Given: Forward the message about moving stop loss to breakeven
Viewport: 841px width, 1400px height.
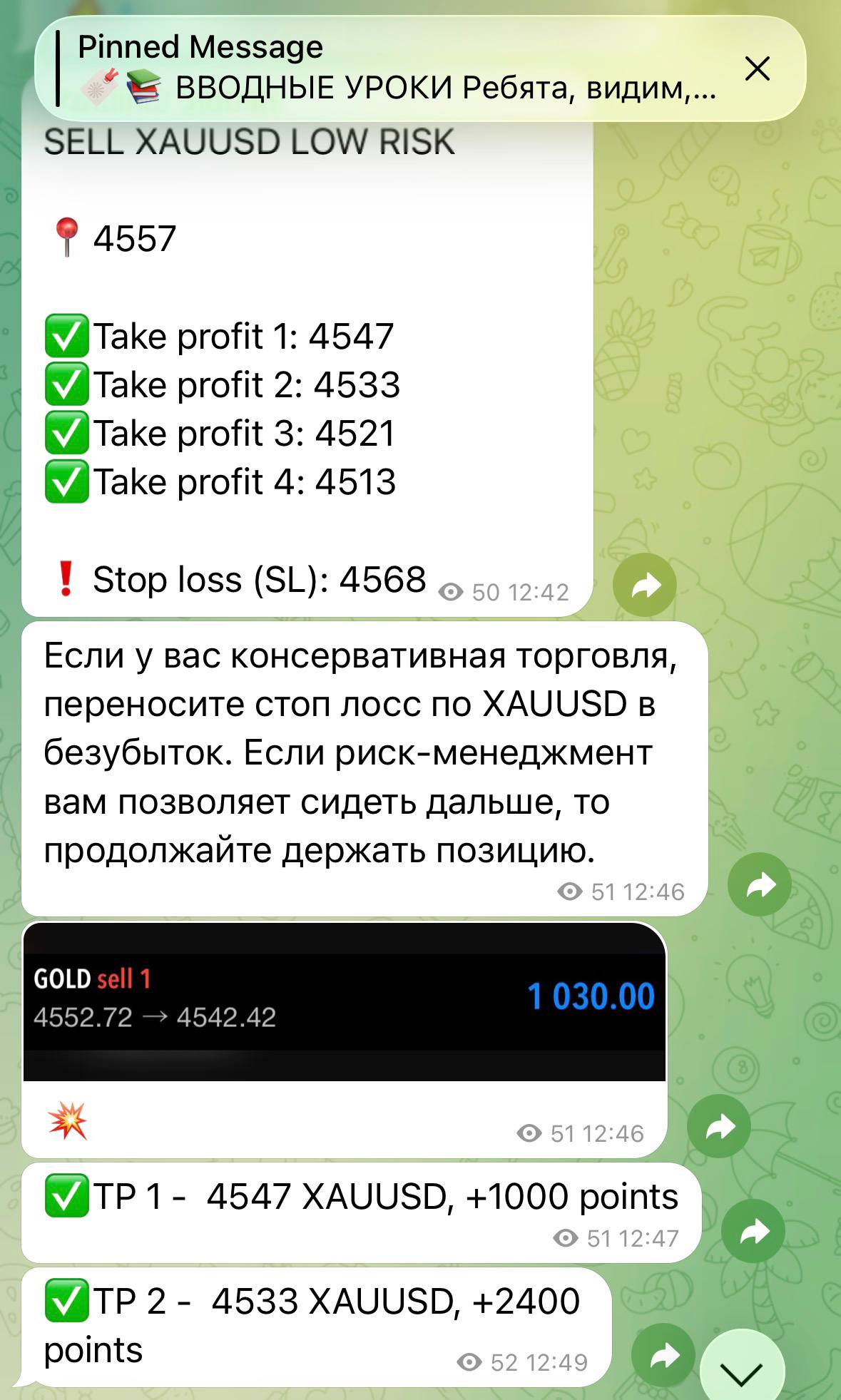Looking at the screenshot, I should click(759, 884).
